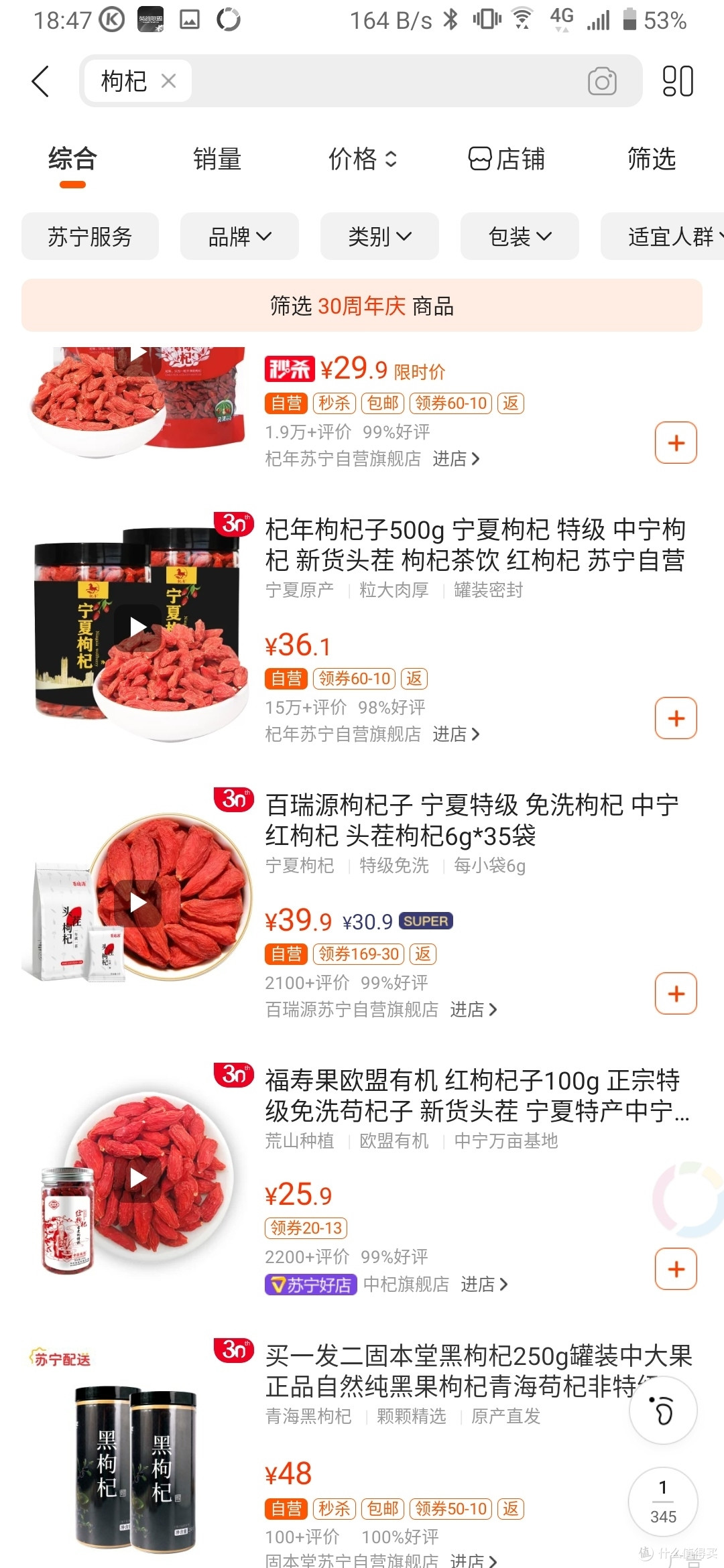Enter the 中杞旗舰店 store
This screenshot has height=1568, width=724.
tap(436, 1285)
